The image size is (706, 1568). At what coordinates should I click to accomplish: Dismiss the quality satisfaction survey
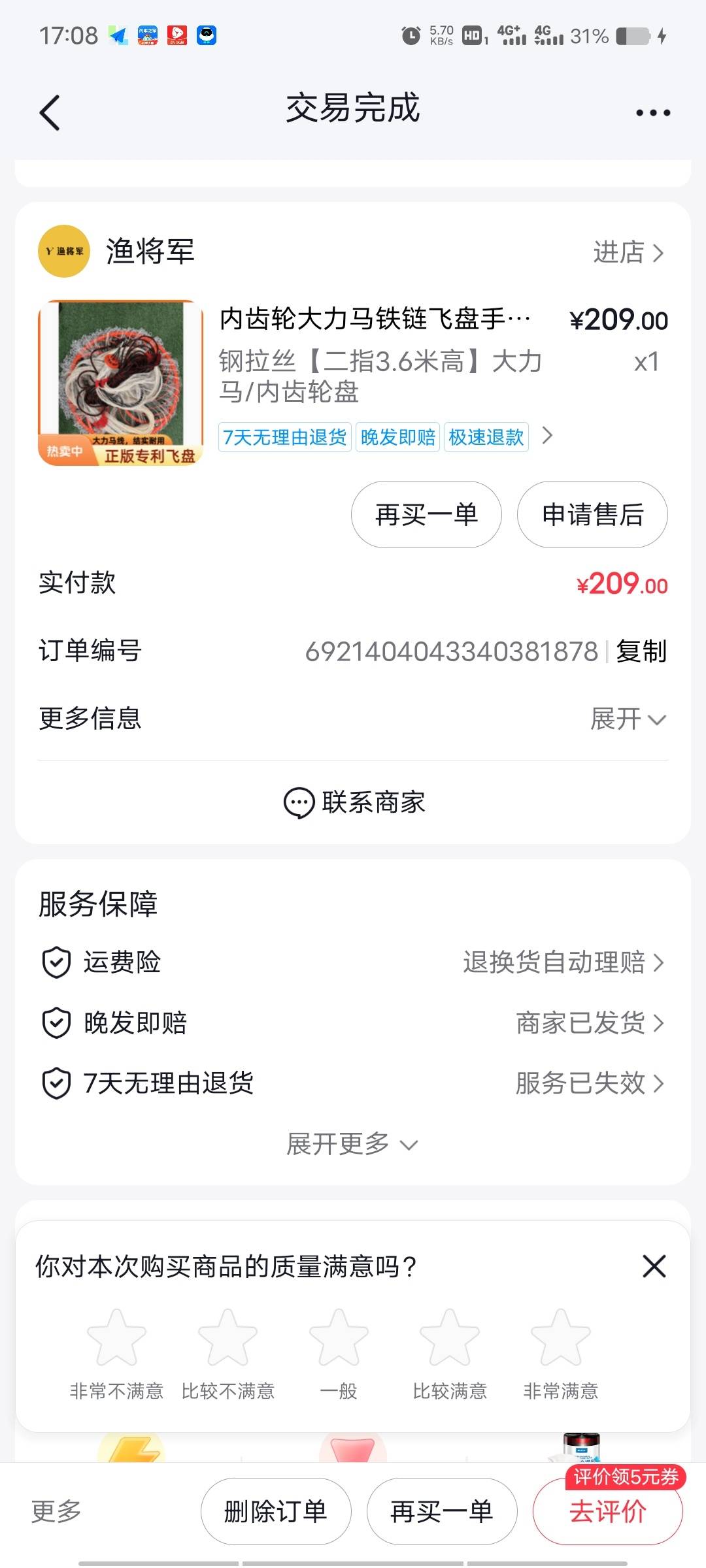tap(654, 1266)
